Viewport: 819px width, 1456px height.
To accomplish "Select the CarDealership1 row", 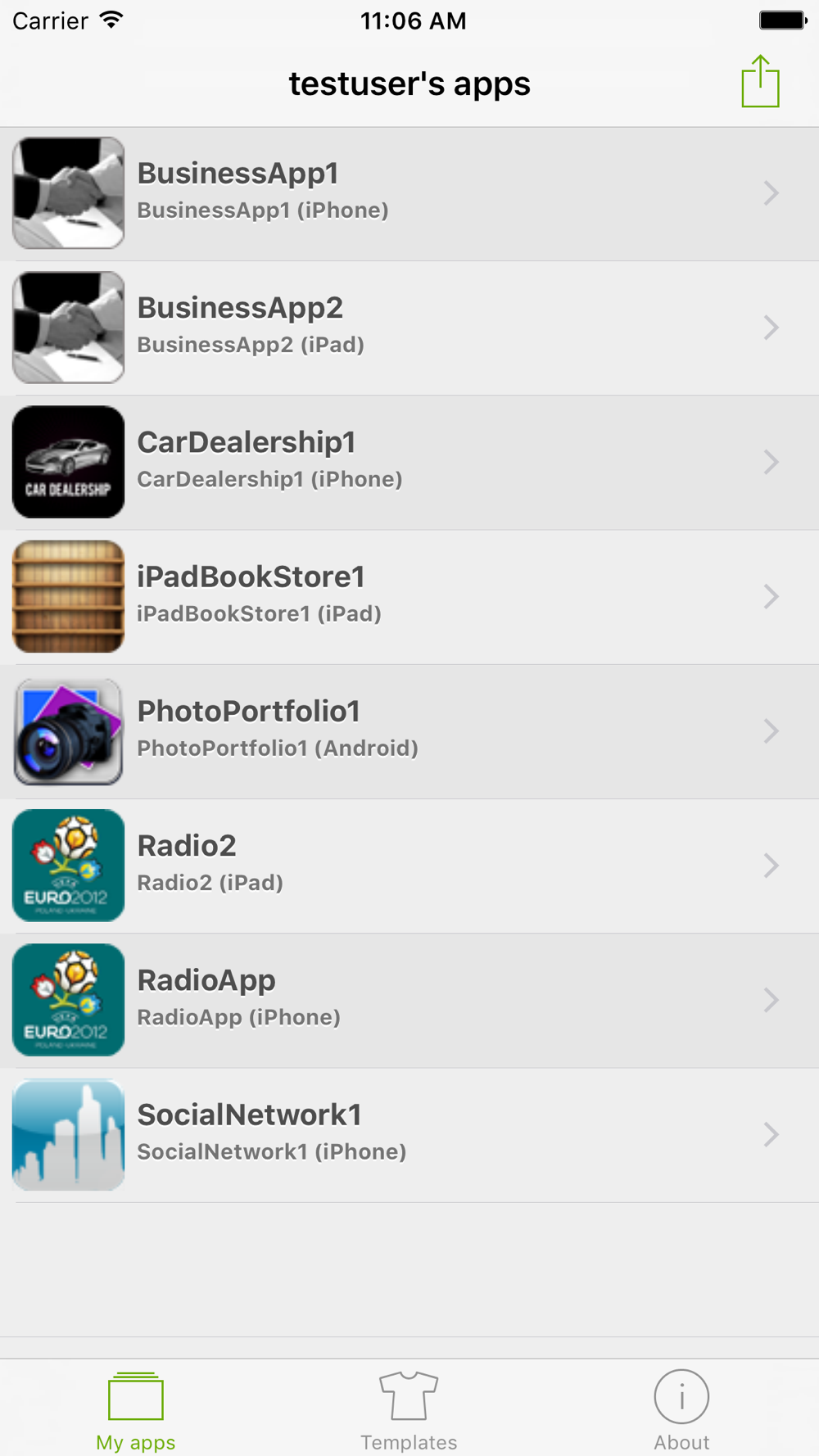I will pyautogui.click(x=409, y=463).
